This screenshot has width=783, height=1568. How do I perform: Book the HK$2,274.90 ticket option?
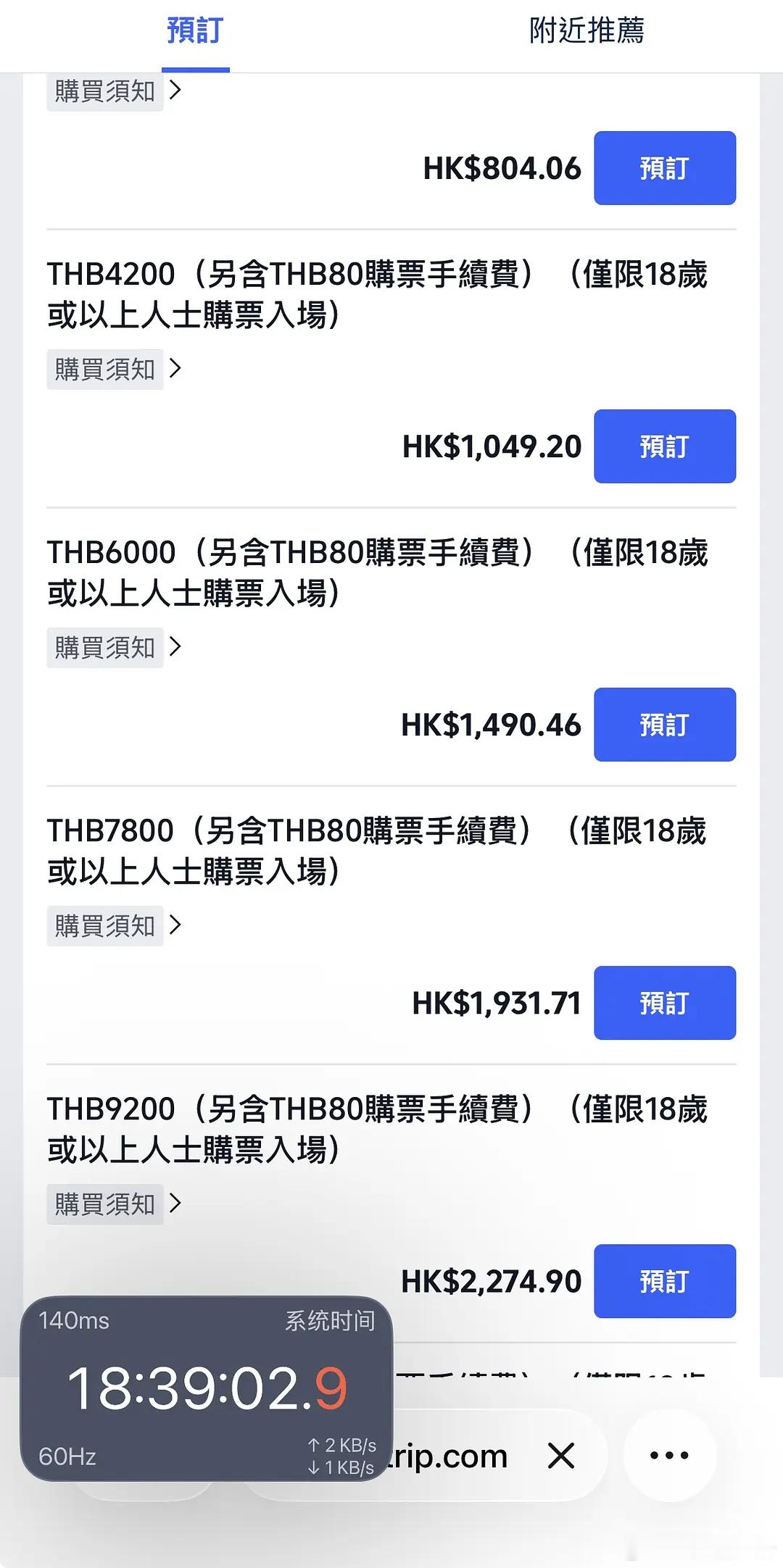[664, 1281]
